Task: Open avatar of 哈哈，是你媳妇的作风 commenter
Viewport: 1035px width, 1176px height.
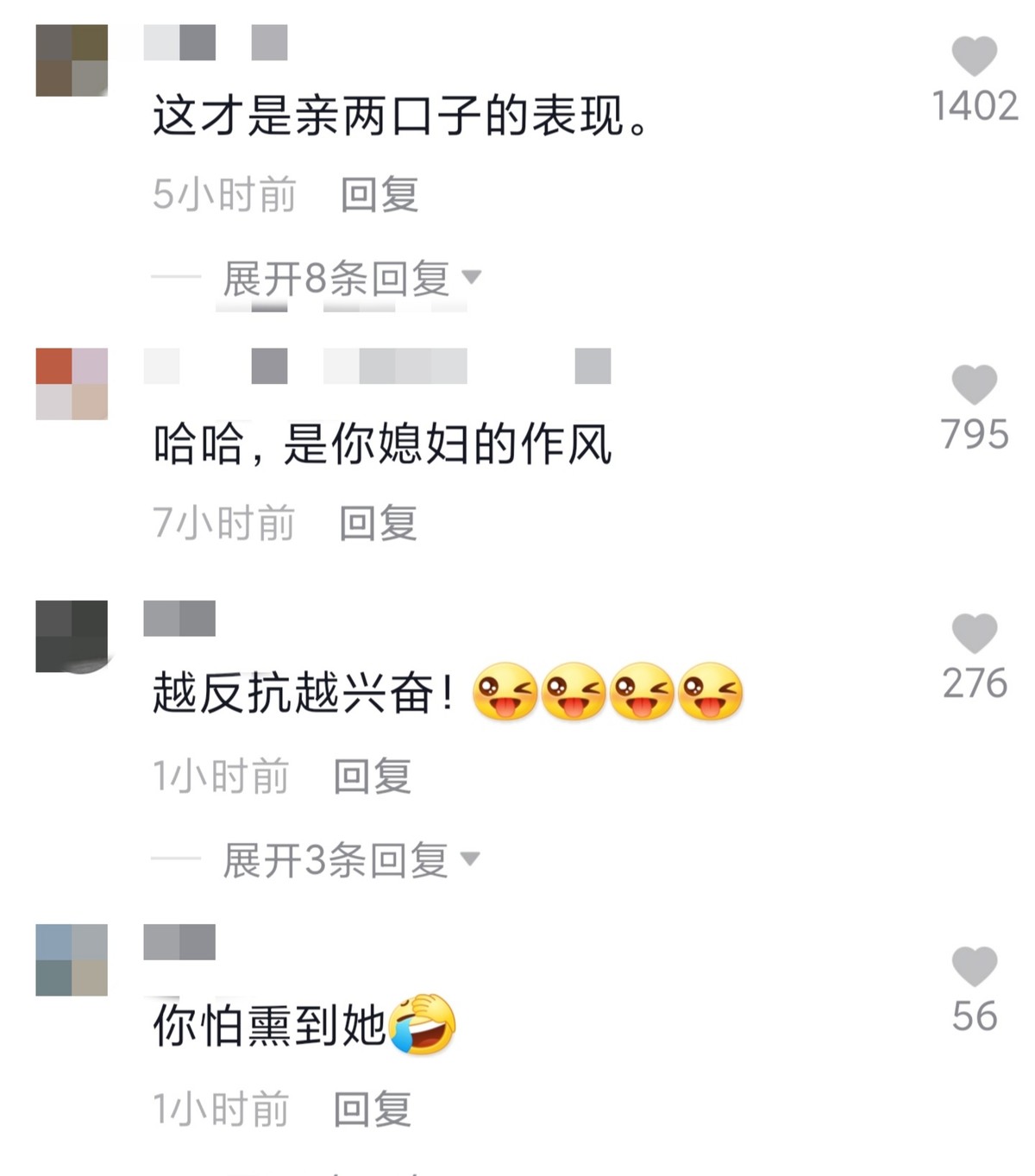Action: click(72, 384)
